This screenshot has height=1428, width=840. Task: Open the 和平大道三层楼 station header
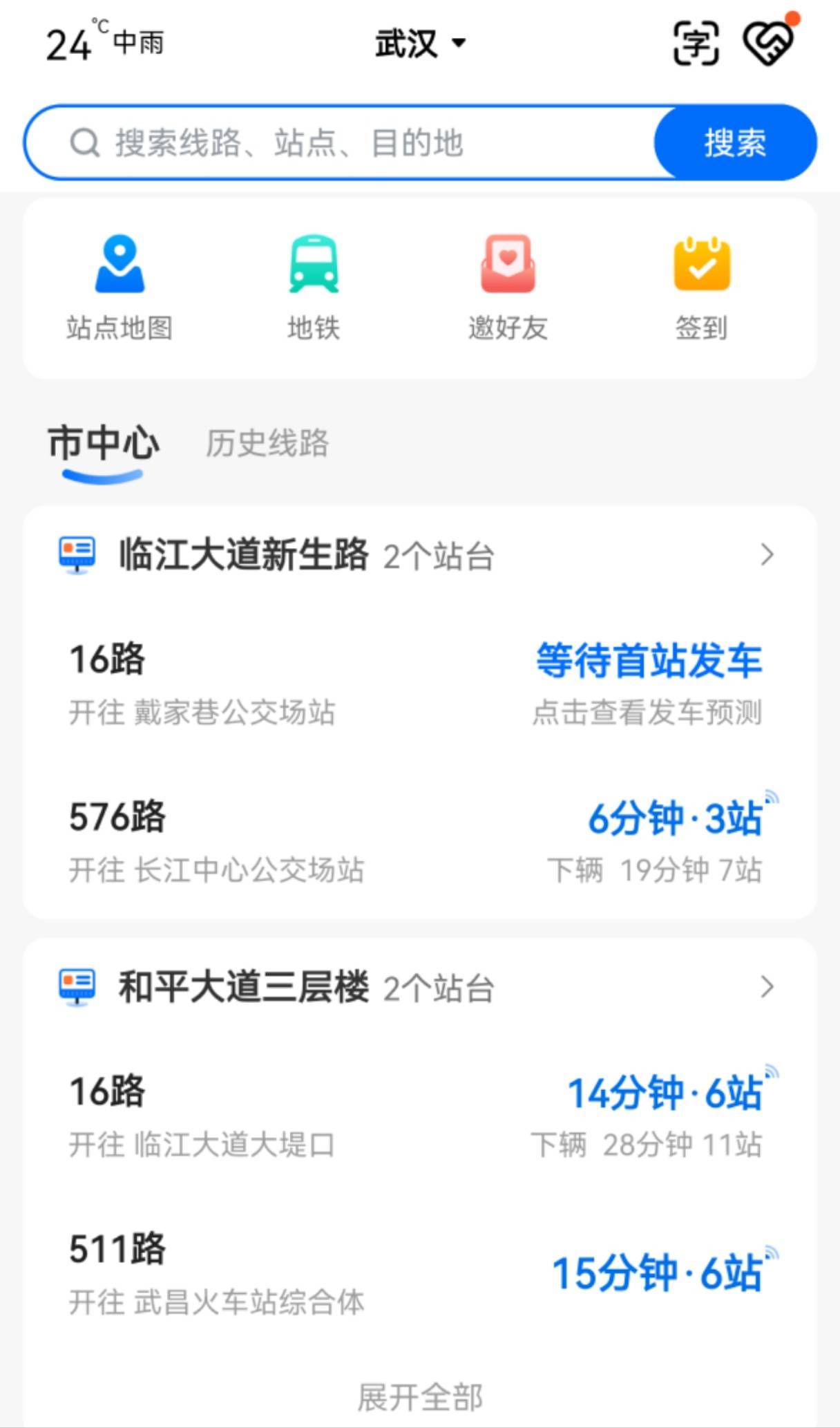[414, 987]
